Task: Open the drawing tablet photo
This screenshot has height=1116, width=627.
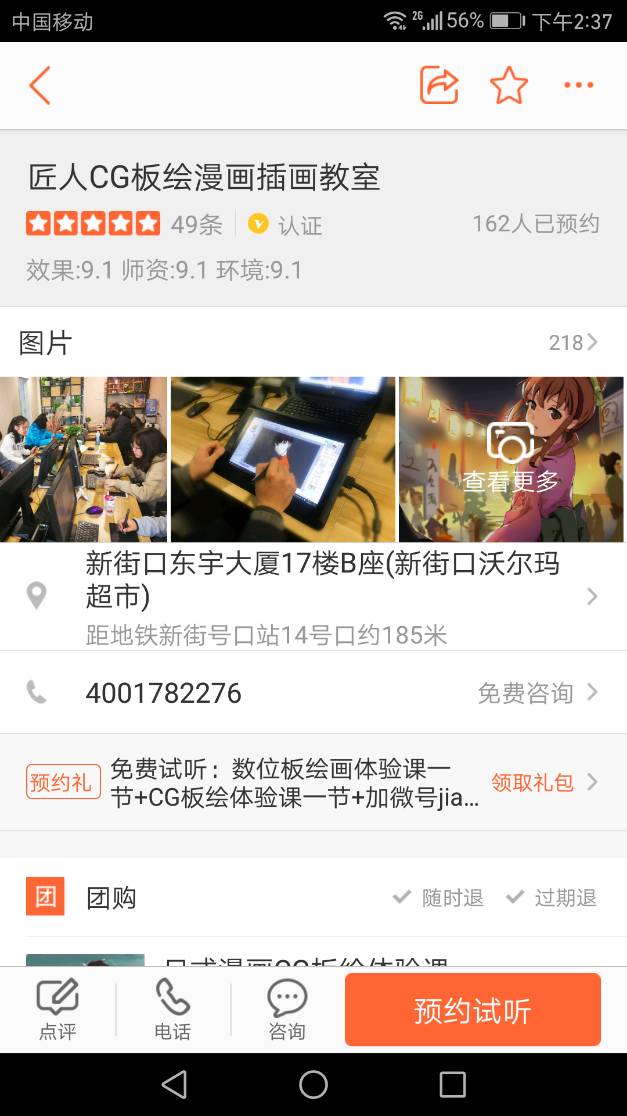Action: point(283,459)
